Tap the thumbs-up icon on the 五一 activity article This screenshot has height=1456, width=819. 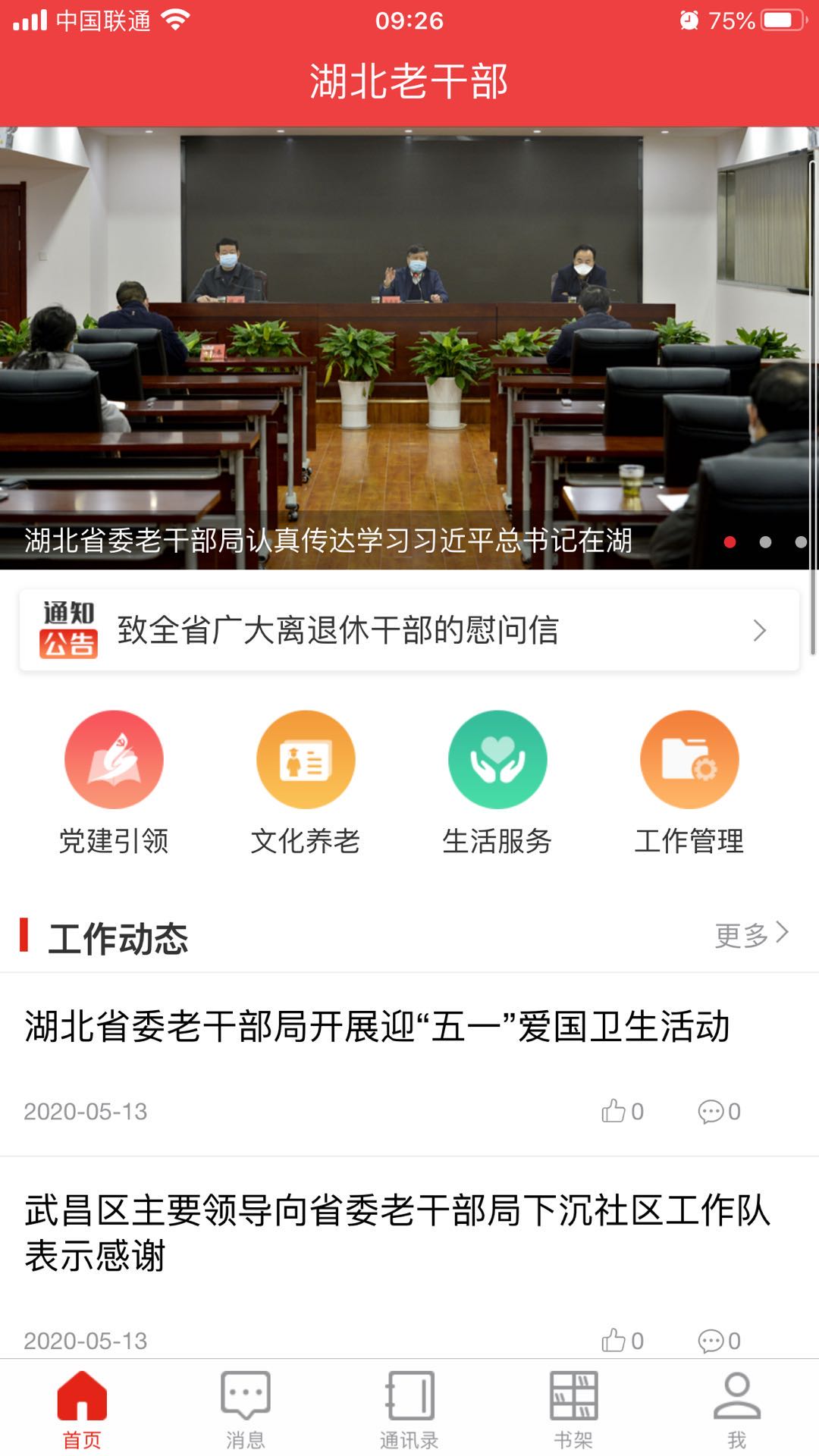point(613,1112)
